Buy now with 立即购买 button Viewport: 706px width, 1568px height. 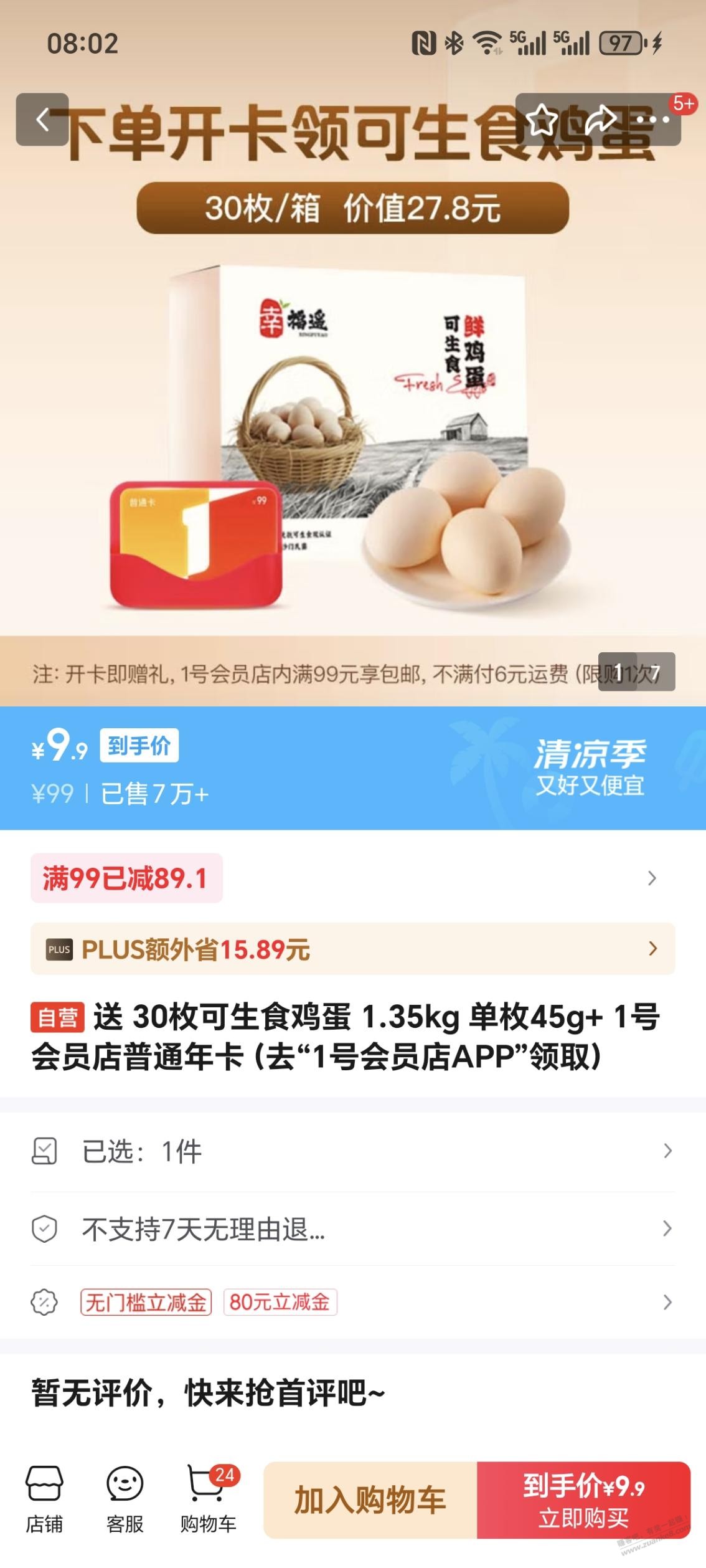tap(583, 1500)
